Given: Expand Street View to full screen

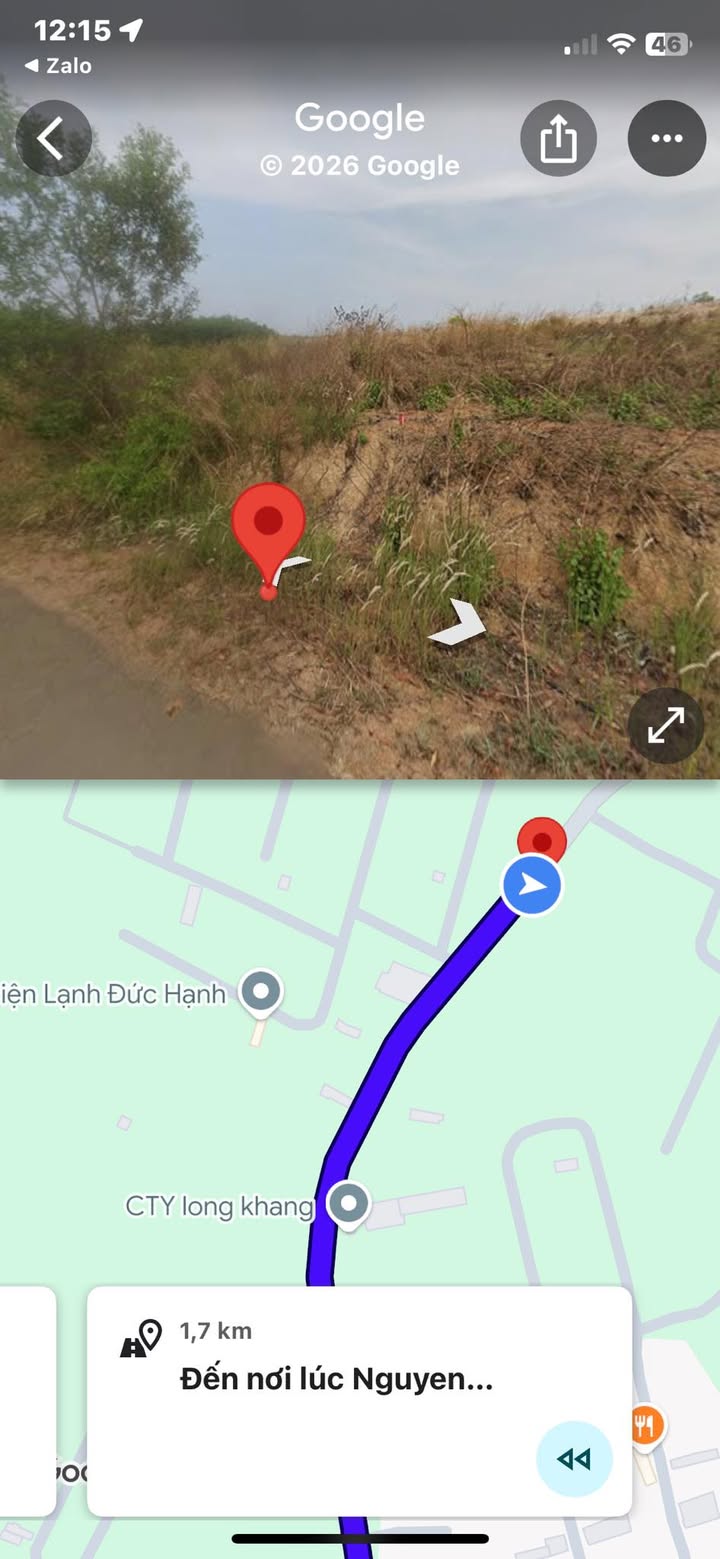Looking at the screenshot, I should click(x=665, y=726).
